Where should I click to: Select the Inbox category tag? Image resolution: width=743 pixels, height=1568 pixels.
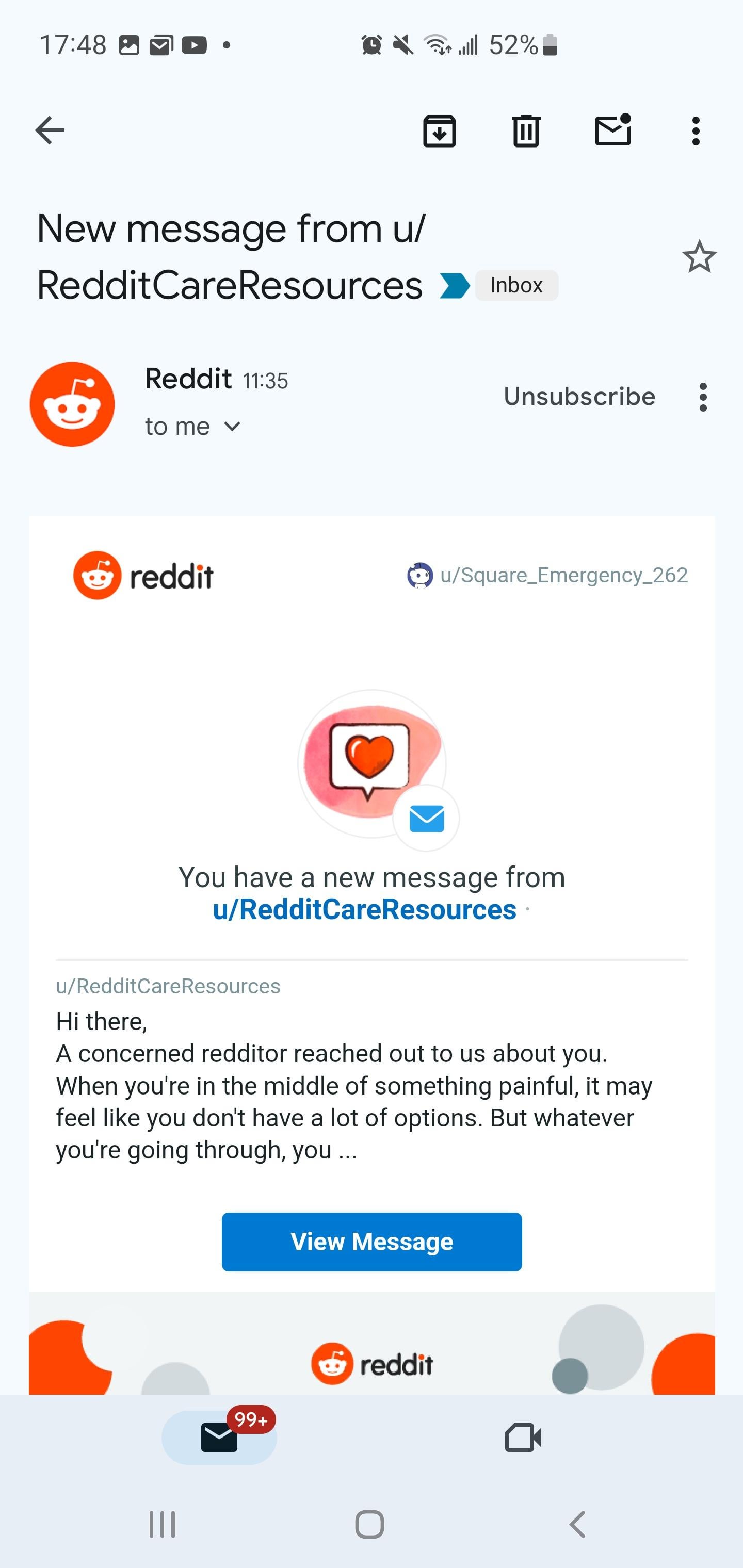pyautogui.click(x=516, y=285)
